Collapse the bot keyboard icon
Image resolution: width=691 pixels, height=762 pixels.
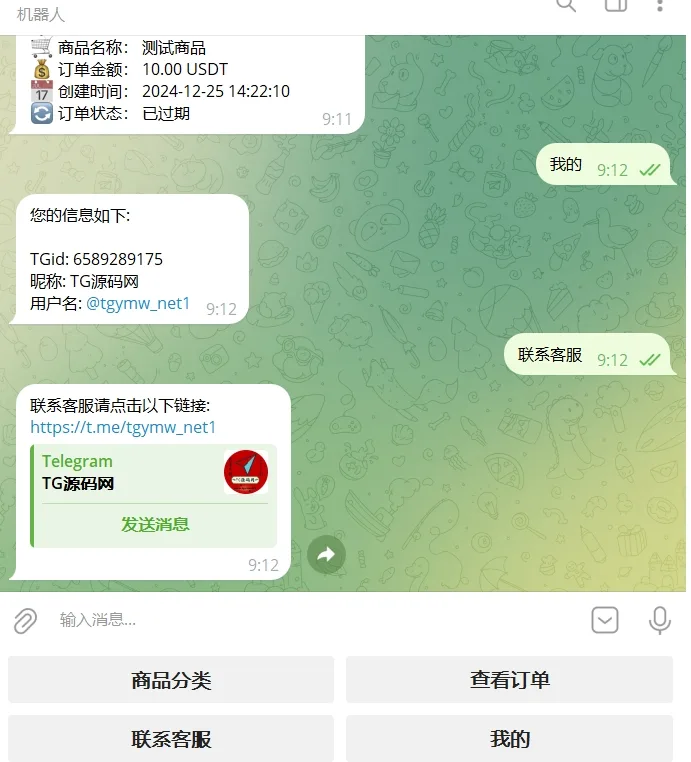[x=605, y=620]
